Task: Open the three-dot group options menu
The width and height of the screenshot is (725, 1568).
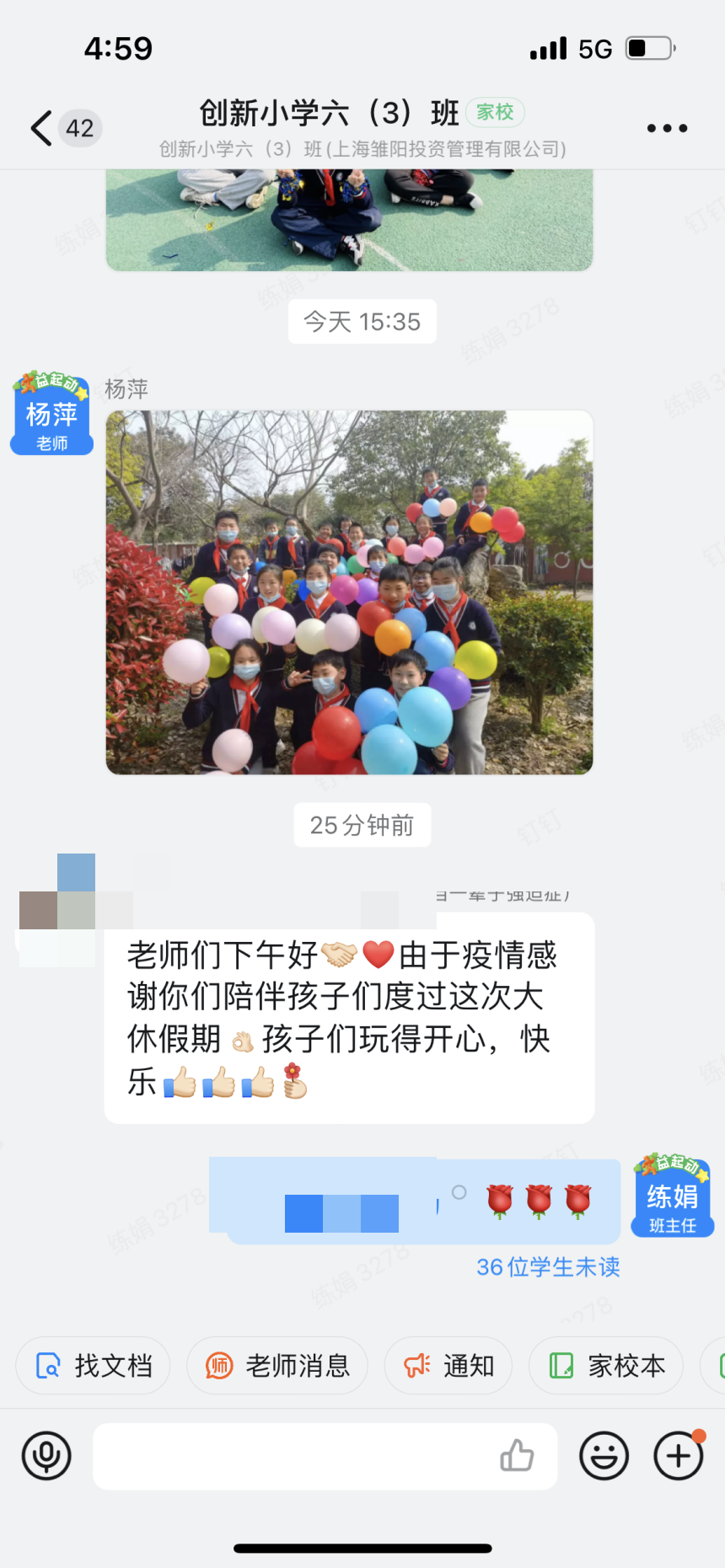Action: [x=667, y=128]
